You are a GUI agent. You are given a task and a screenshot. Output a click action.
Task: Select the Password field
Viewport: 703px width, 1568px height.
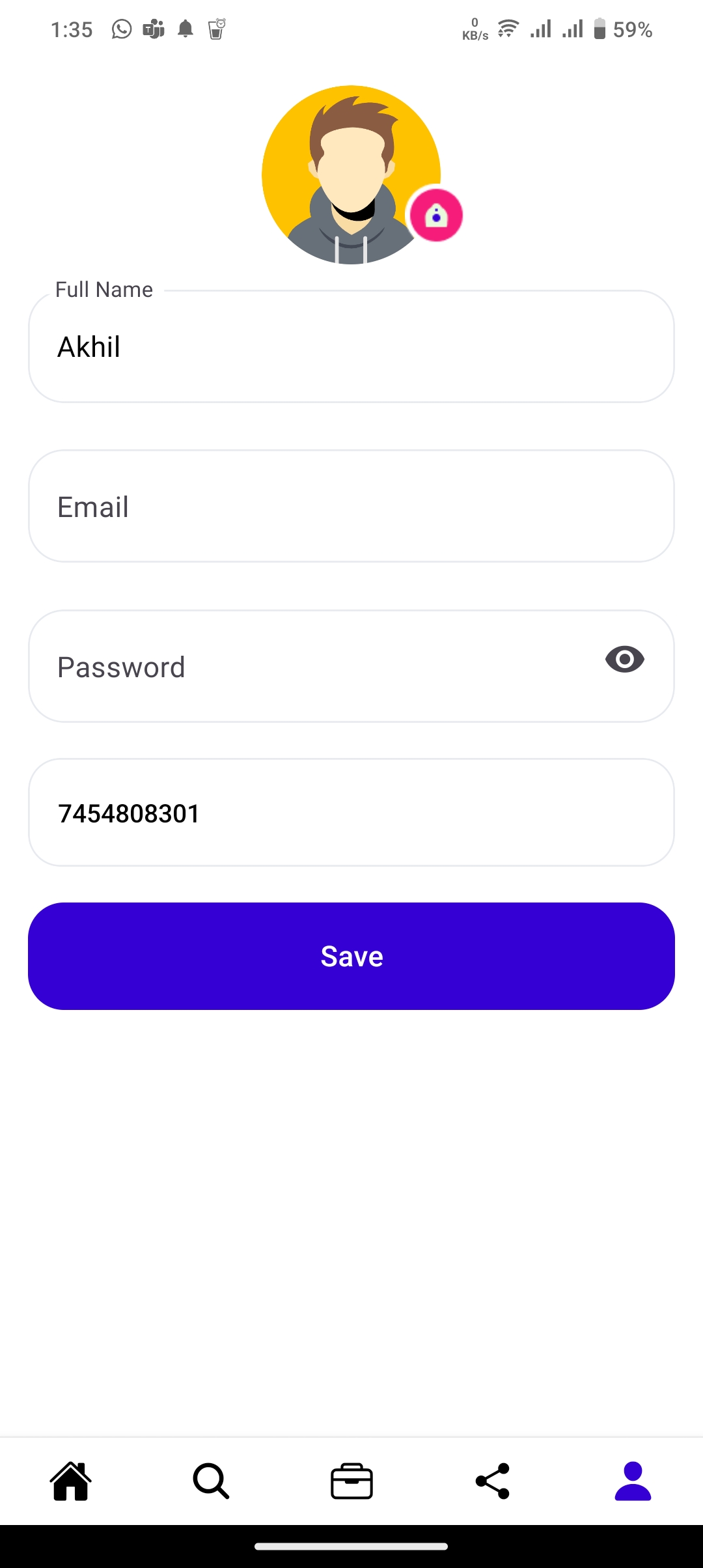(x=351, y=666)
